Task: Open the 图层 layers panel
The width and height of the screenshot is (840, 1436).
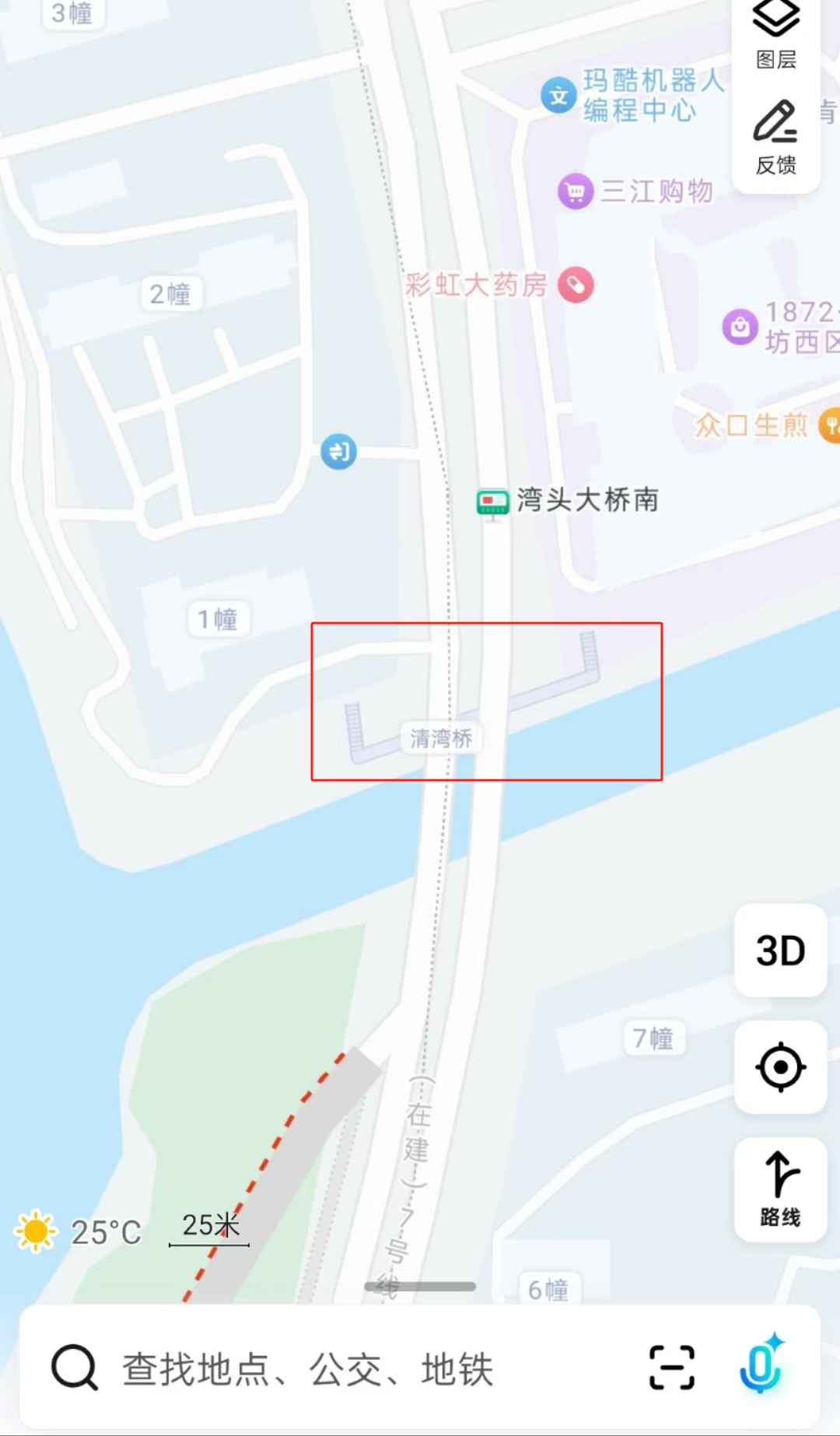Action: pos(776,34)
